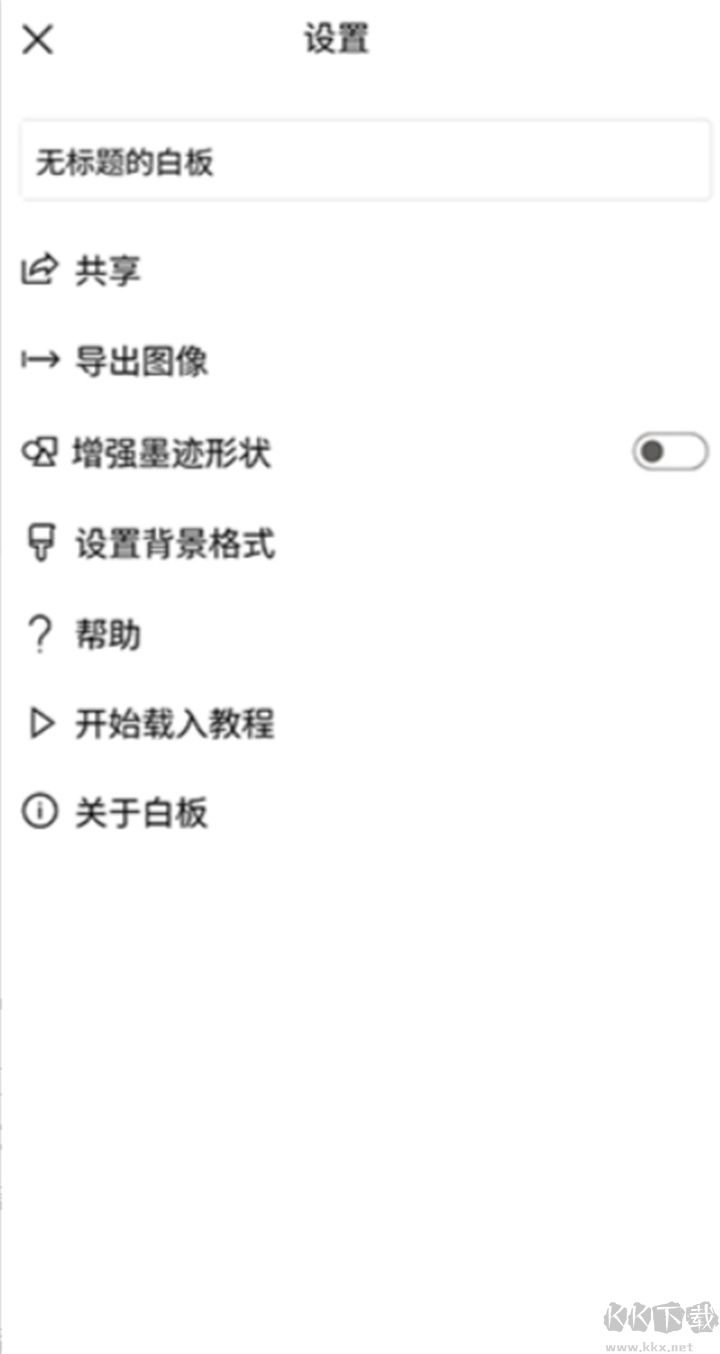
Task: Enable the Enhance ink shapes toggle
Action: click(670, 452)
